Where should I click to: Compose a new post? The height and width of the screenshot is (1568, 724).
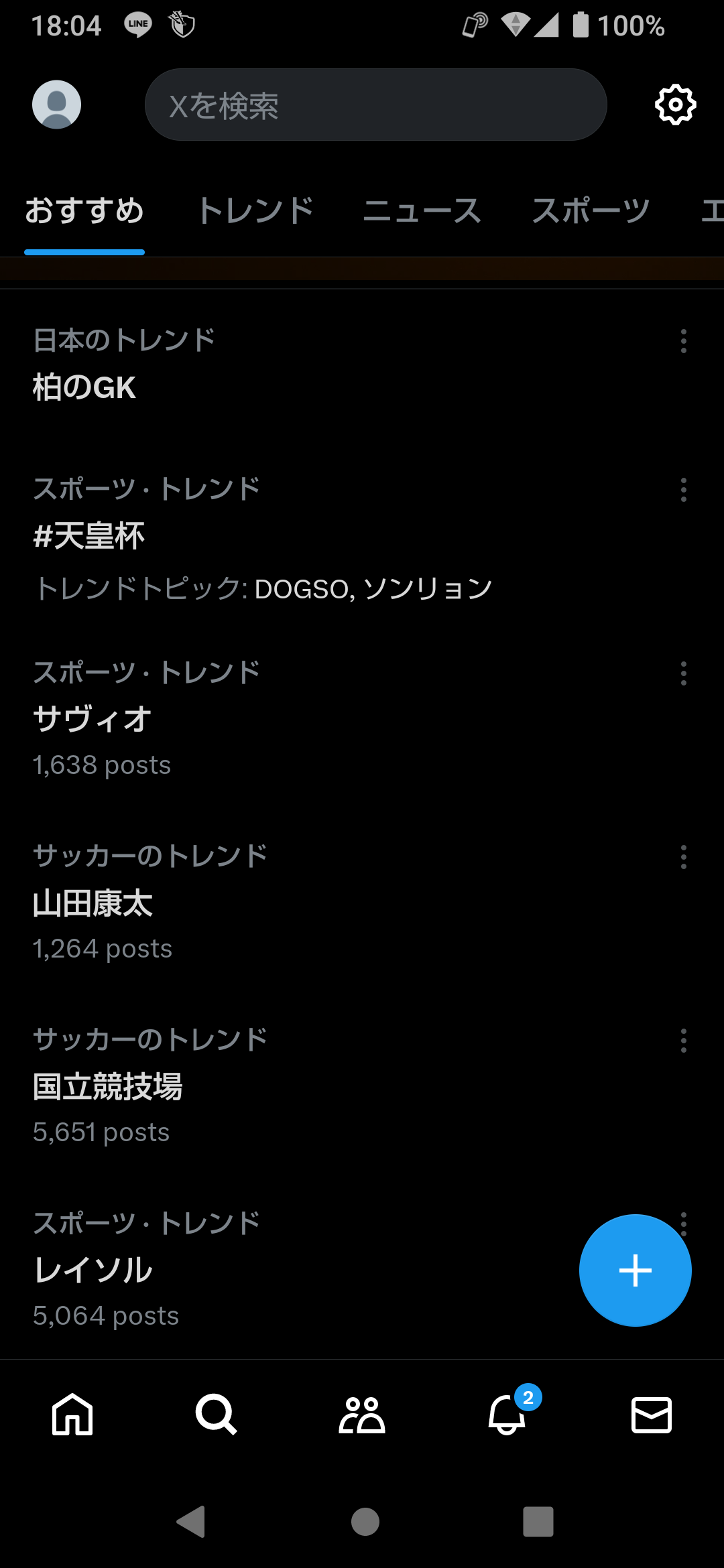tap(636, 1270)
